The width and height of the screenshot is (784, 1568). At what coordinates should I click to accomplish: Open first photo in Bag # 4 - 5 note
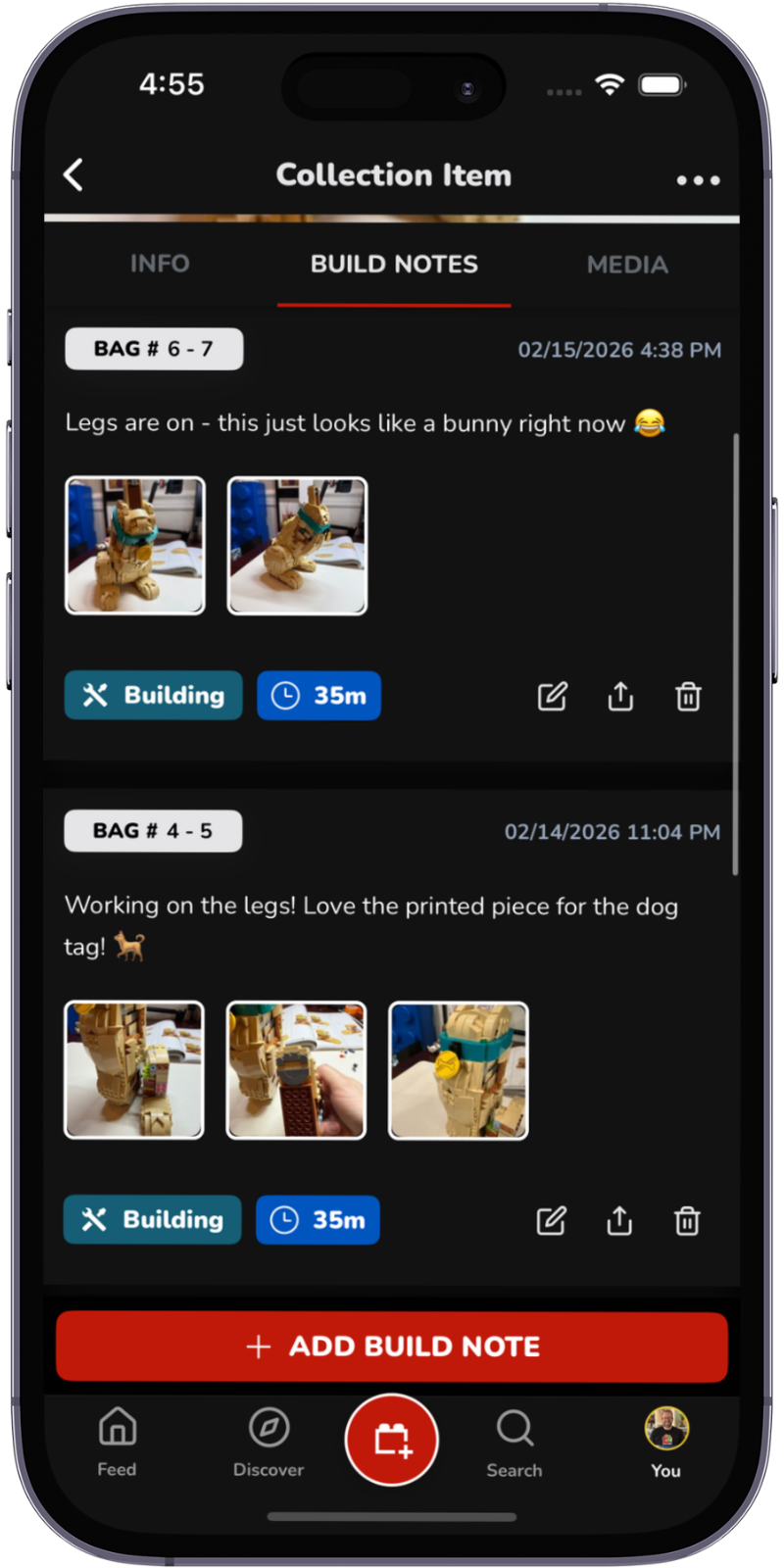pos(134,1070)
